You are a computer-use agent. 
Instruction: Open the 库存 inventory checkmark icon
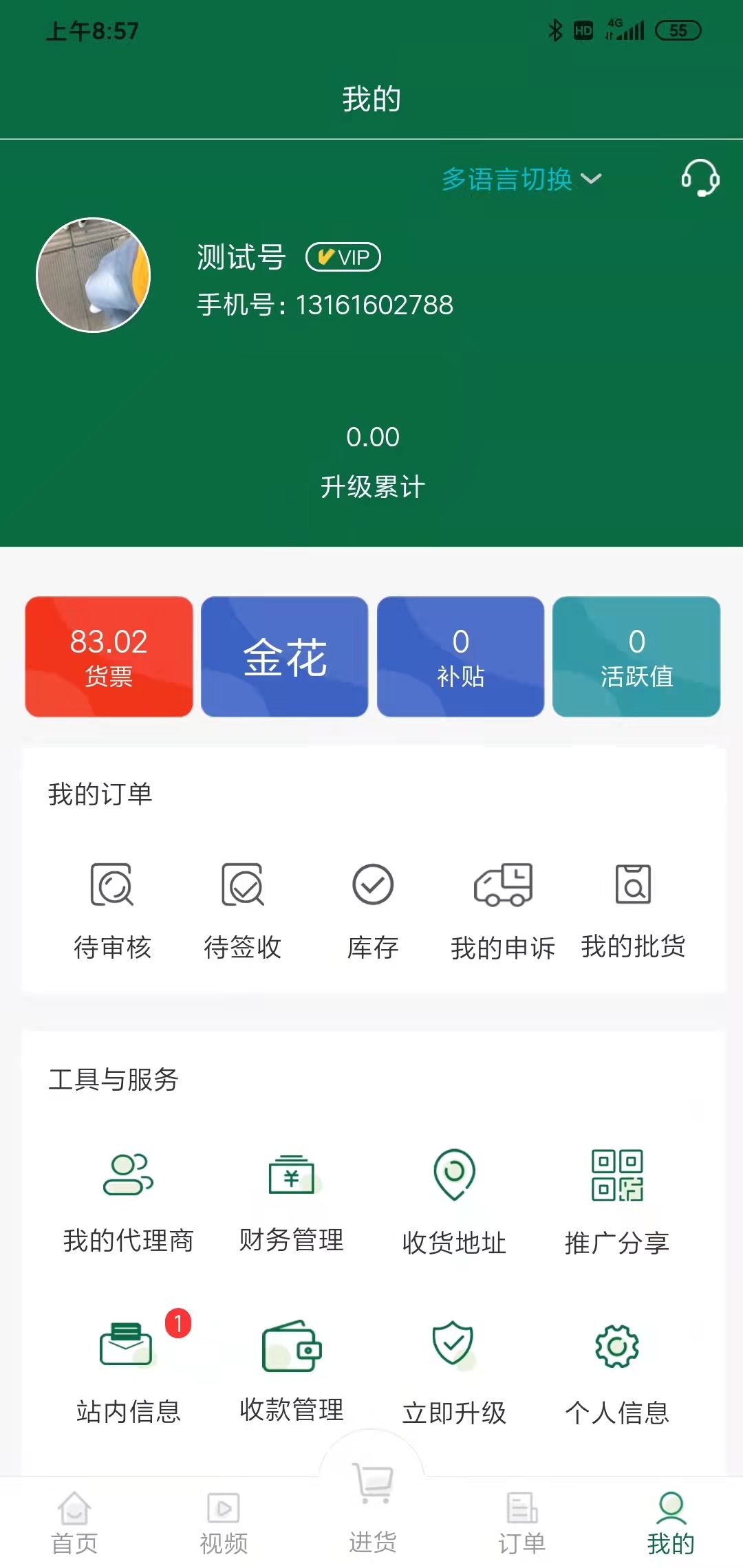click(371, 887)
